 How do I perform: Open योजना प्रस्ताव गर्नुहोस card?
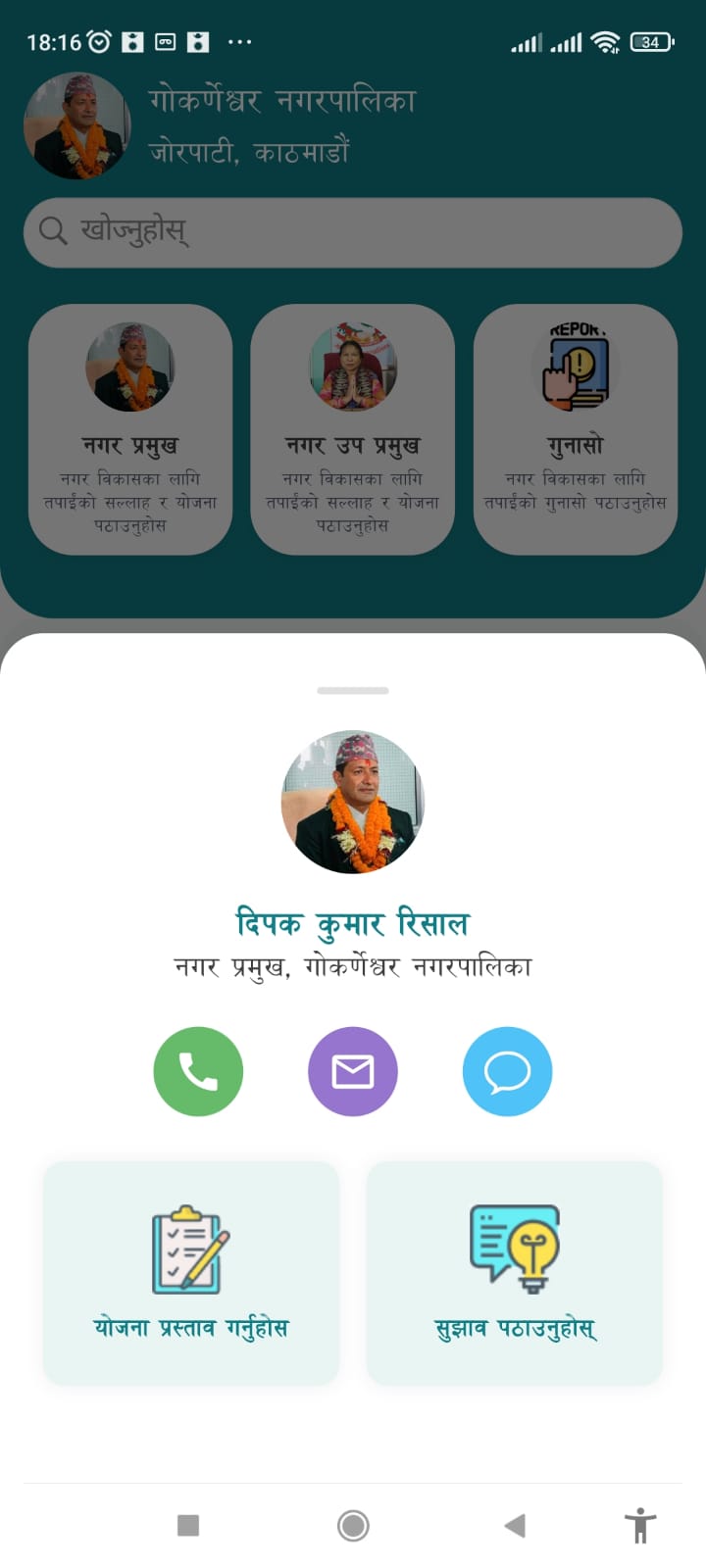pos(191,1272)
